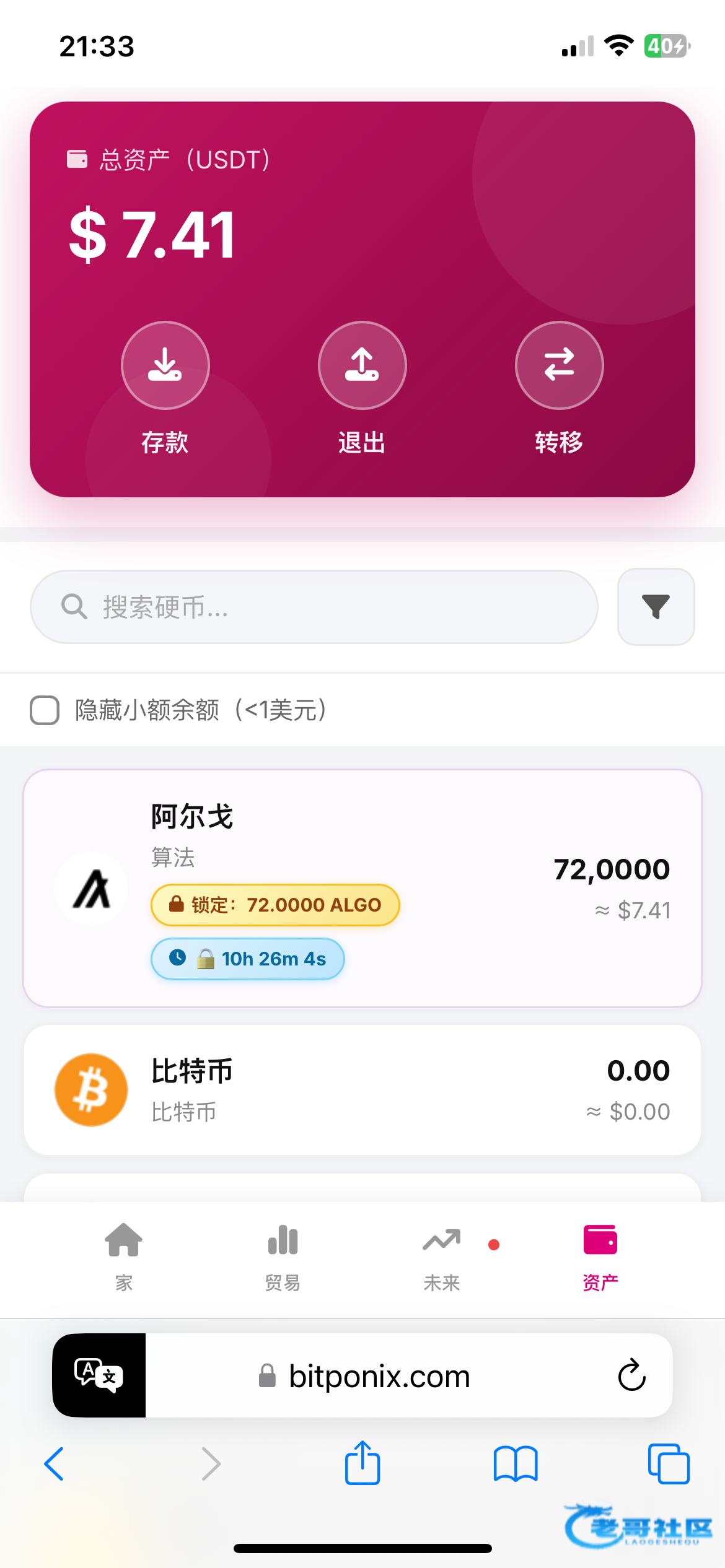Viewport: 725px width, 1568px height.
Task: Go back in browser history
Action: pyautogui.click(x=55, y=1464)
